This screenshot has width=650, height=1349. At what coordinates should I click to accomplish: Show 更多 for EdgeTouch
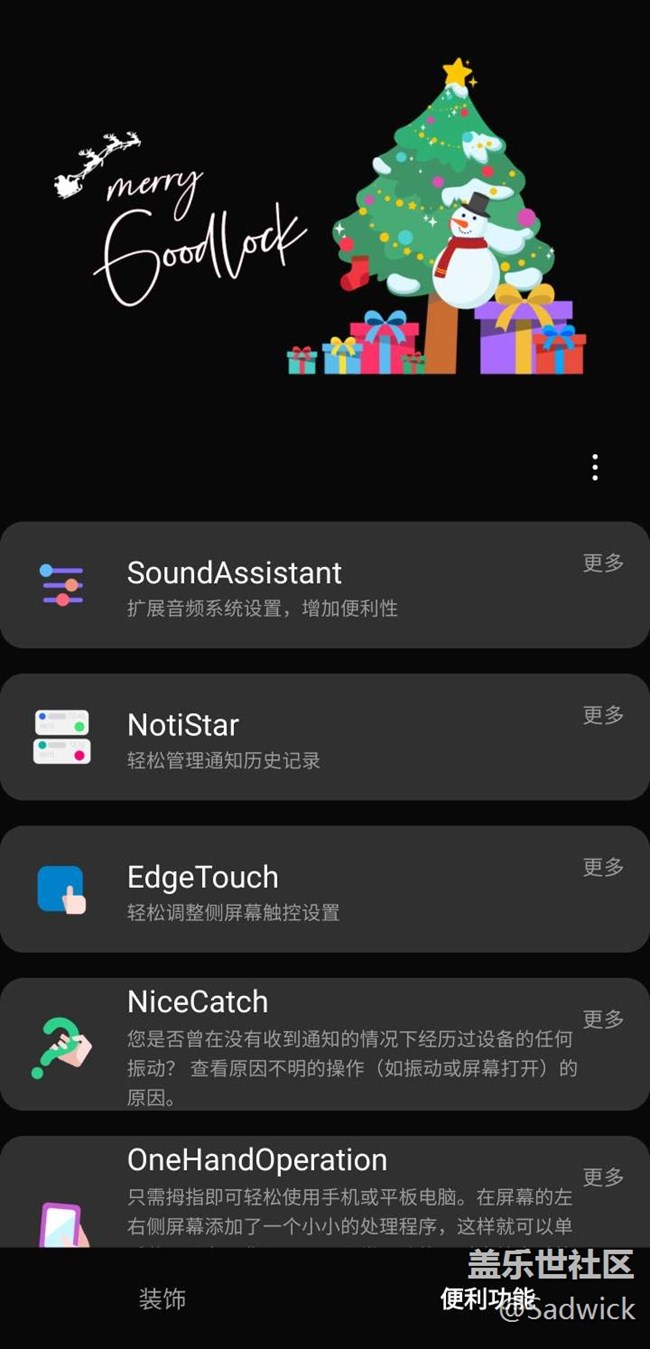pos(603,867)
